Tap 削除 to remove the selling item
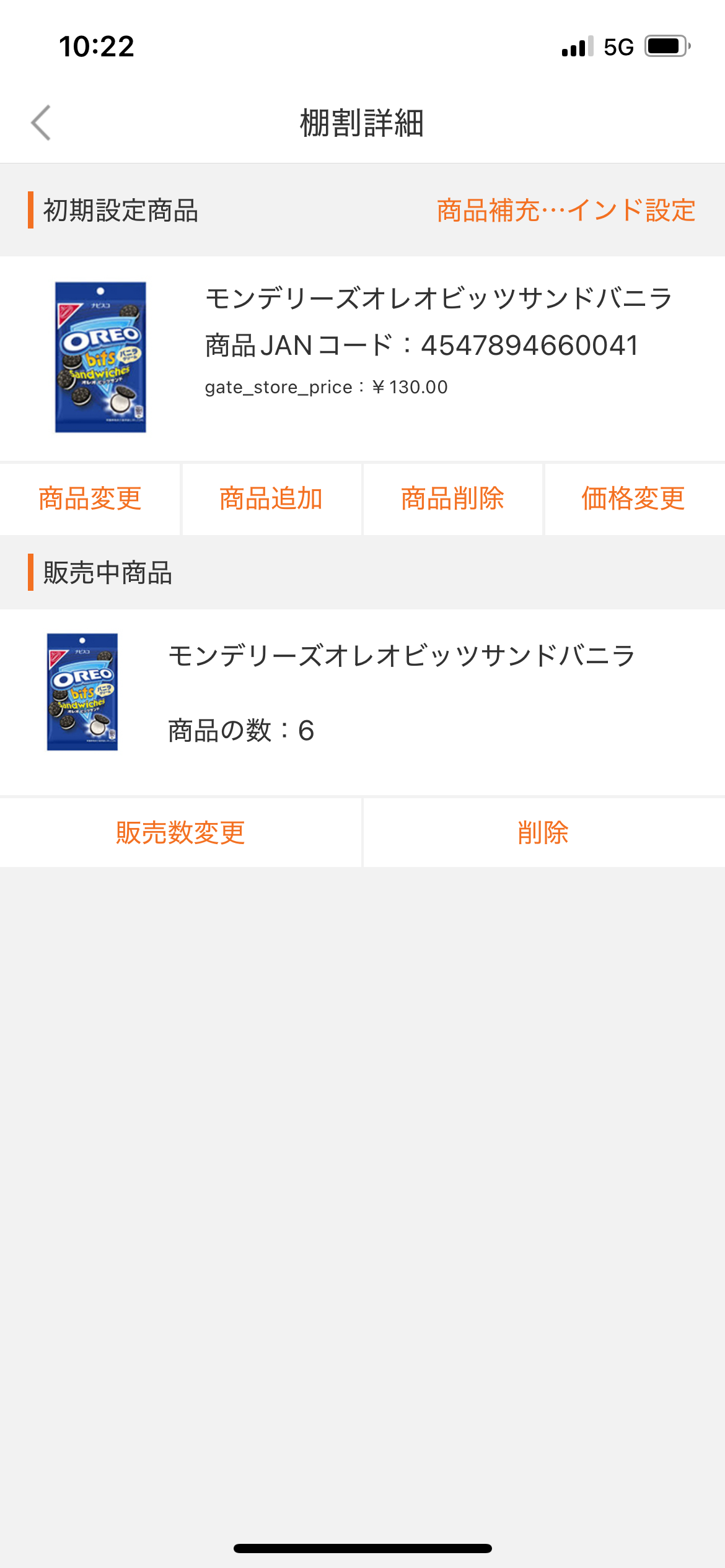The image size is (725, 1568). tap(543, 833)
